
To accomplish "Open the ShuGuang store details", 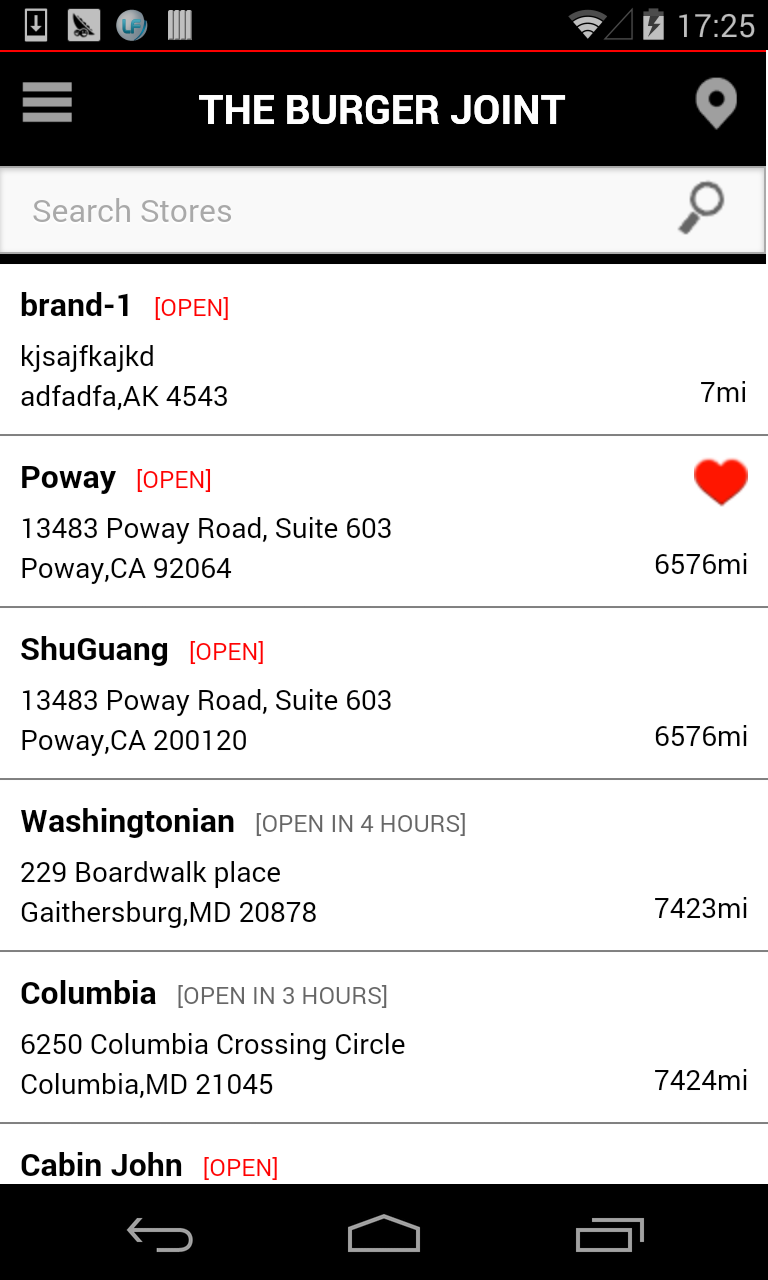I will pos(384,693).
